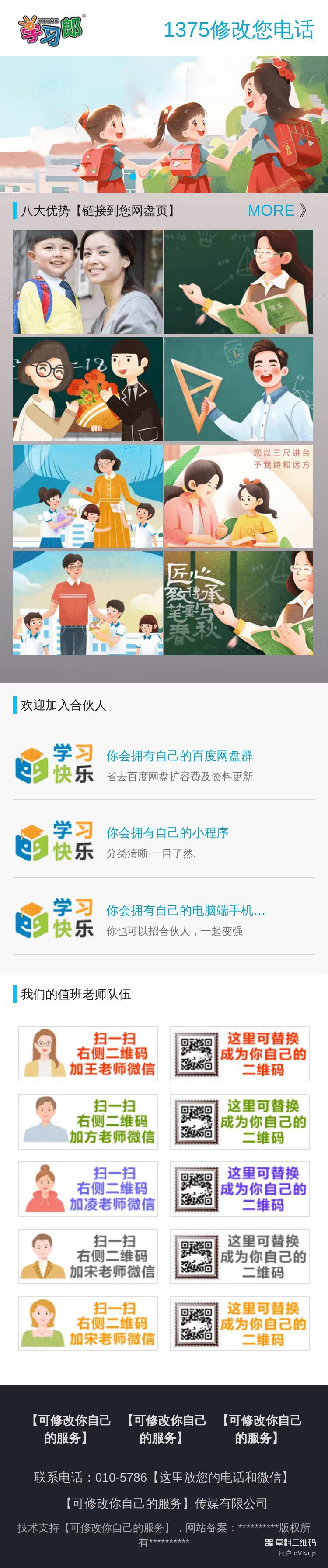Select the 加方老师微信 card

point(88,1121)
